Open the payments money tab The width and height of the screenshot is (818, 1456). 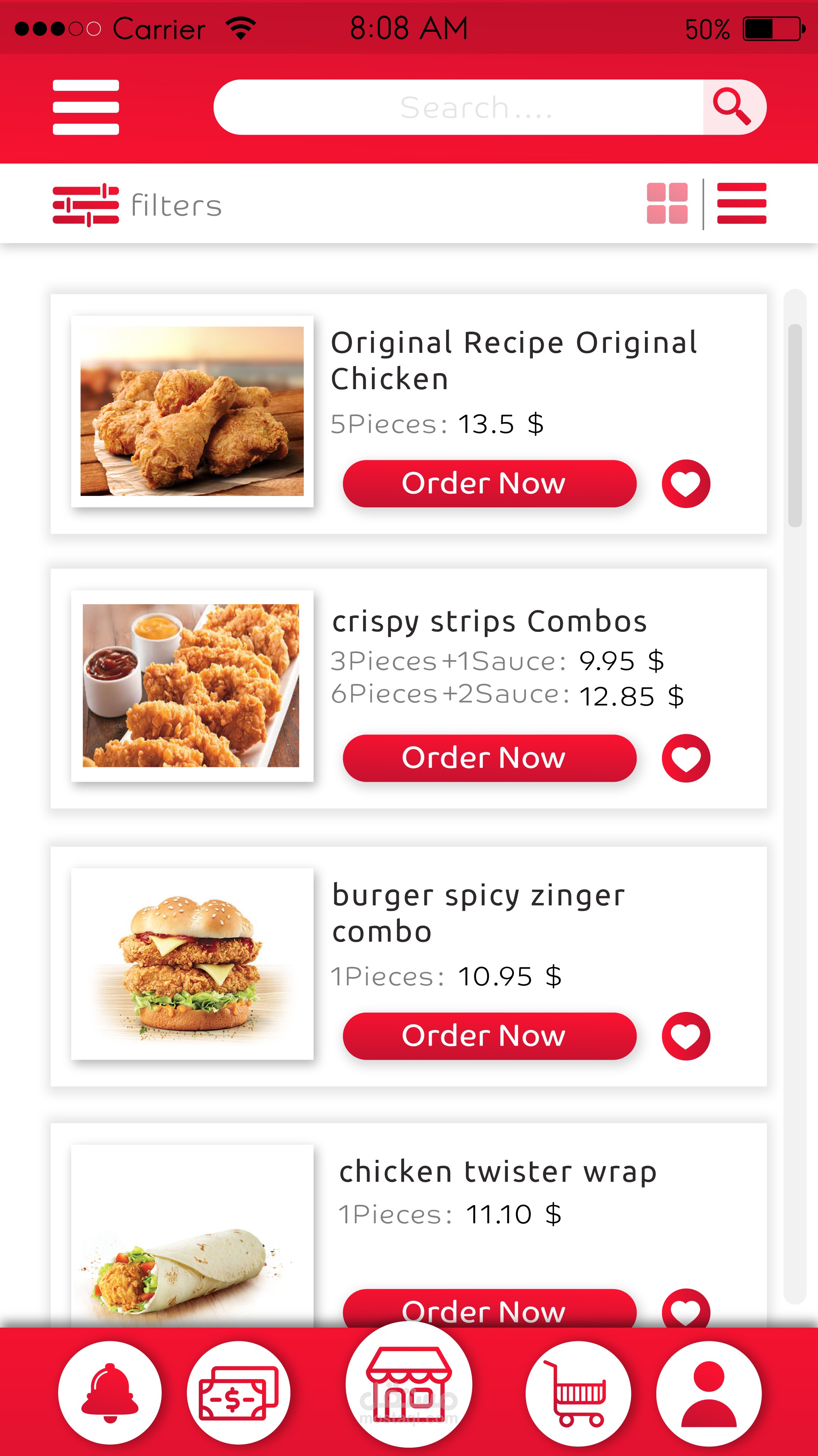pos(239,1393)
